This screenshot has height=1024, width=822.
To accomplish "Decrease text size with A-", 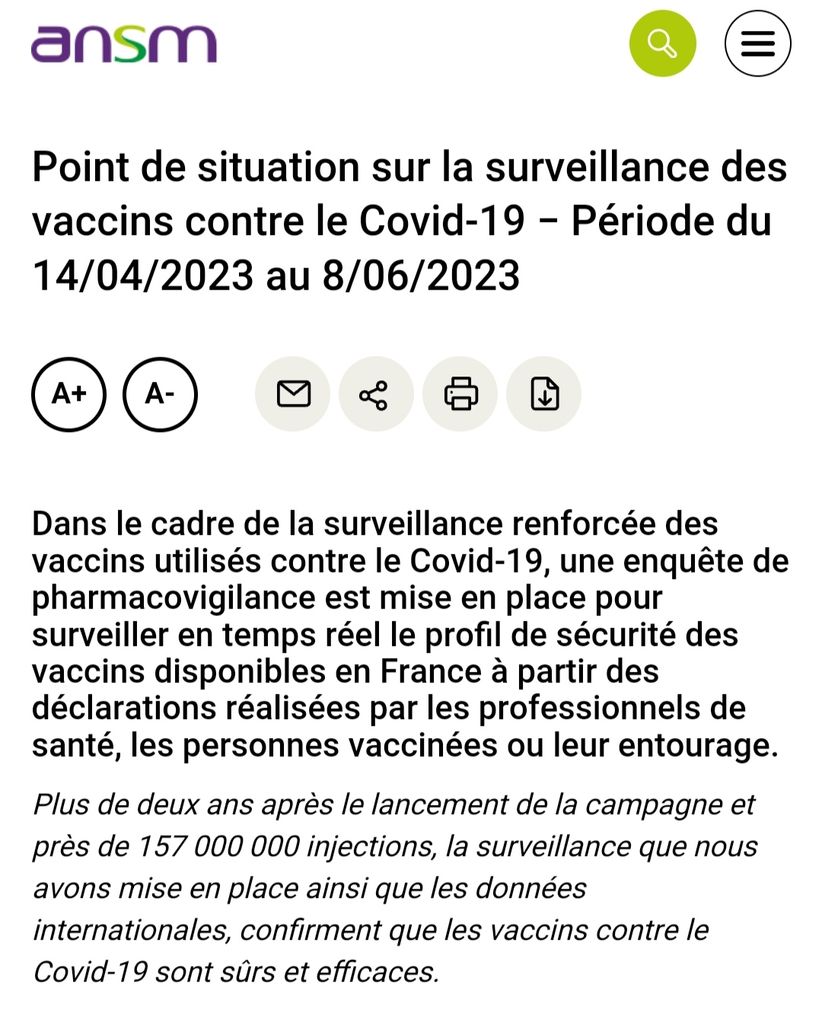I will tap(160, 394).
